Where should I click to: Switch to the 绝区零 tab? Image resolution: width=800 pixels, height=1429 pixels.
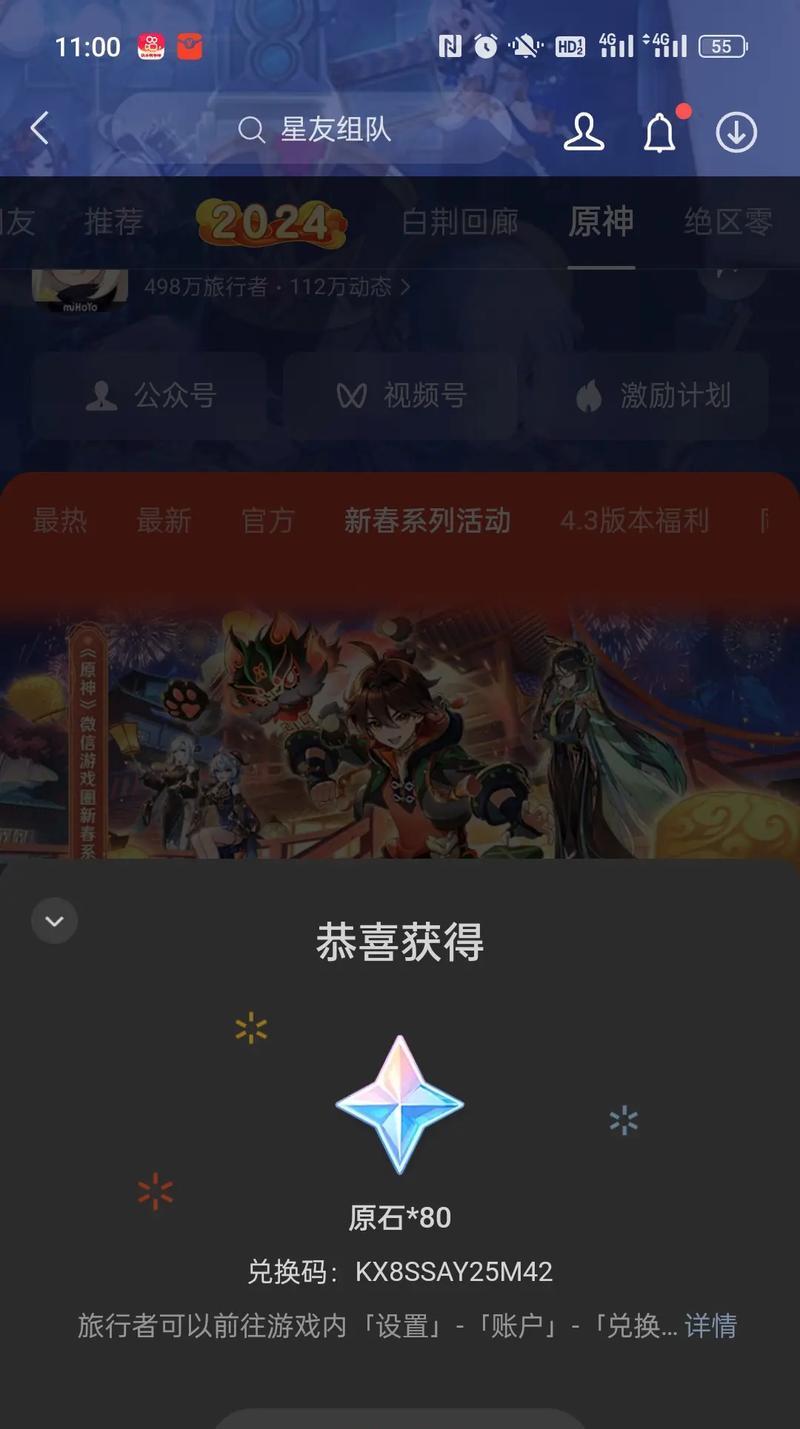coord(728,221)
